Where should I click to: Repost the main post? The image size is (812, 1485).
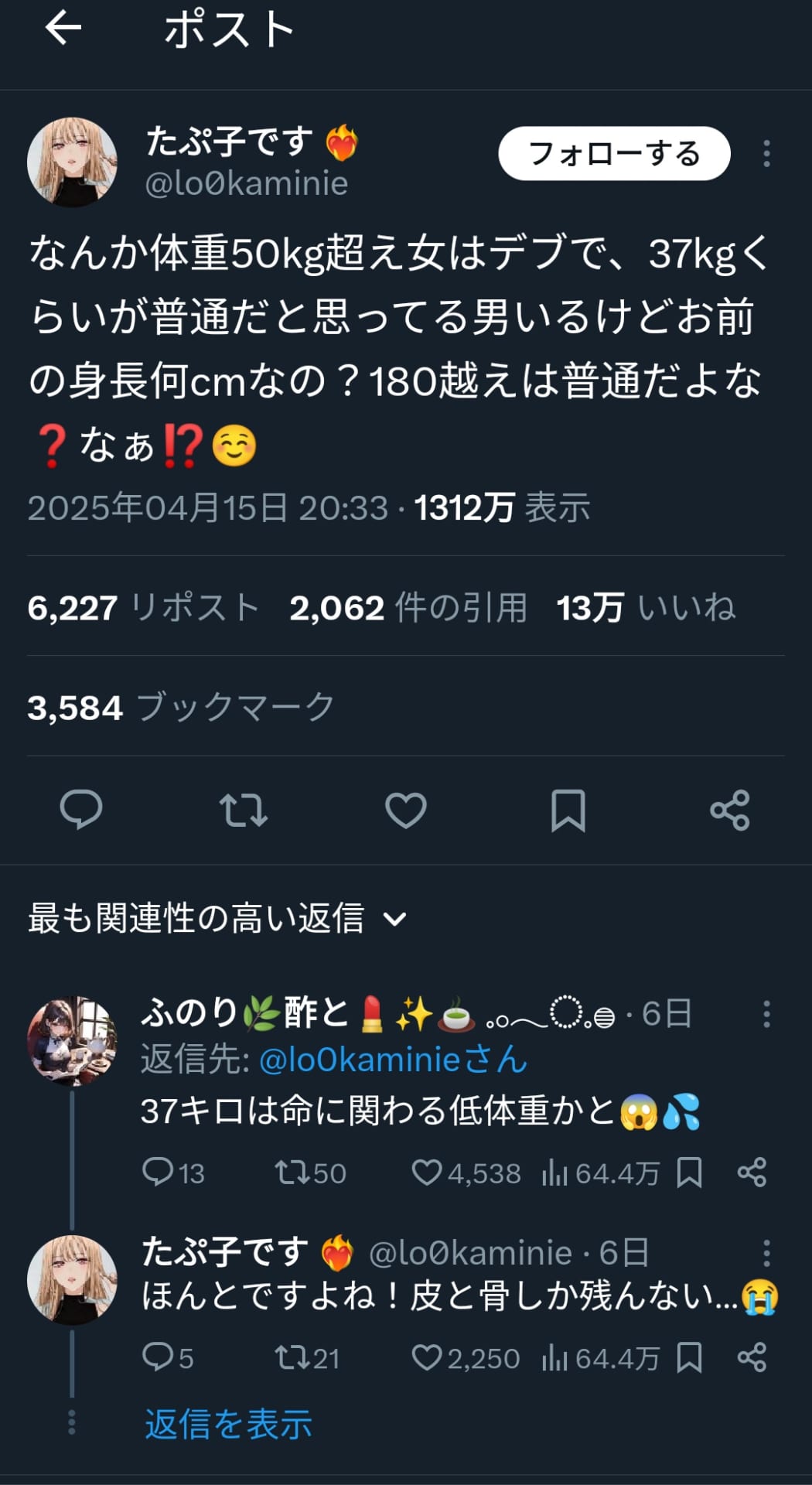point(244,810)
